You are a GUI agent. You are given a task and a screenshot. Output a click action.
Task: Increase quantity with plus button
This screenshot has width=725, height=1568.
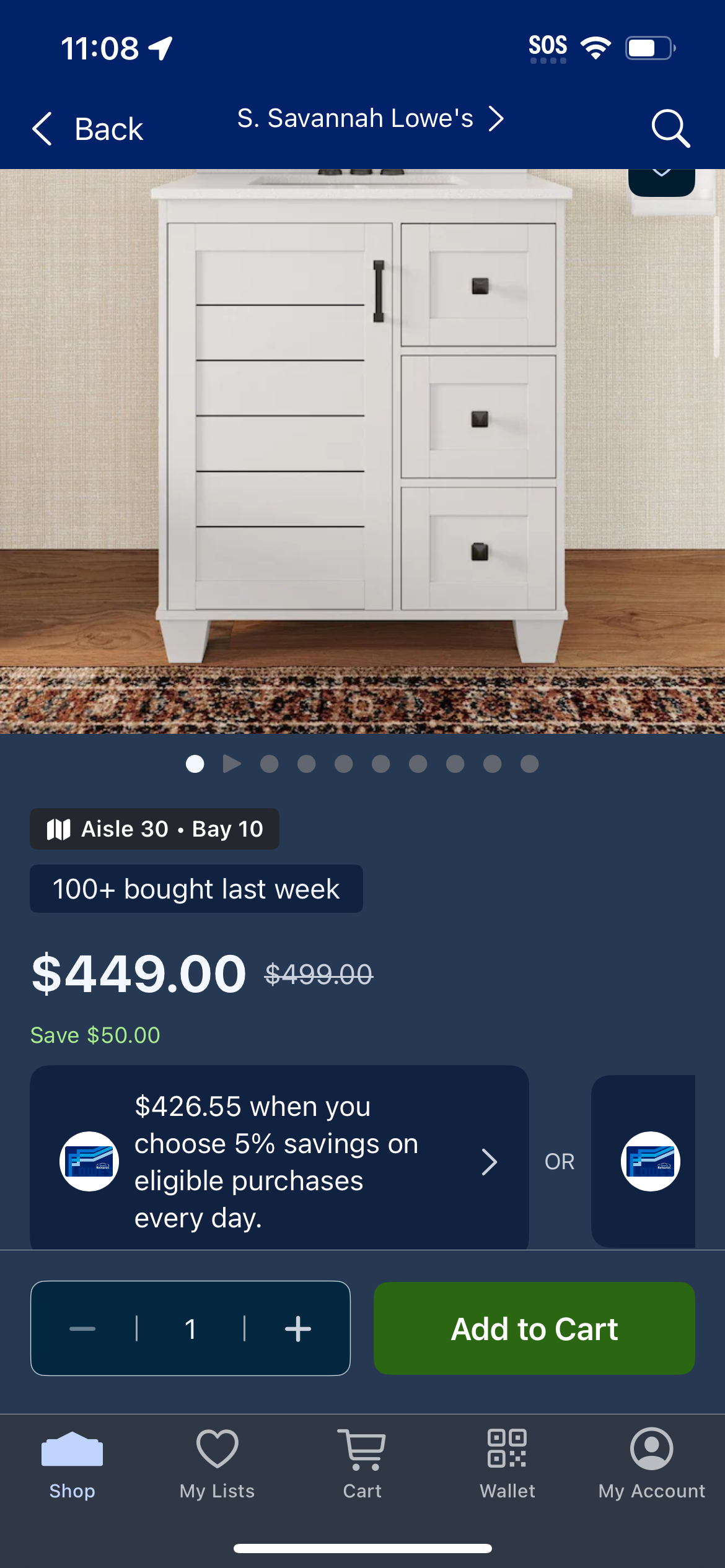298,1328
